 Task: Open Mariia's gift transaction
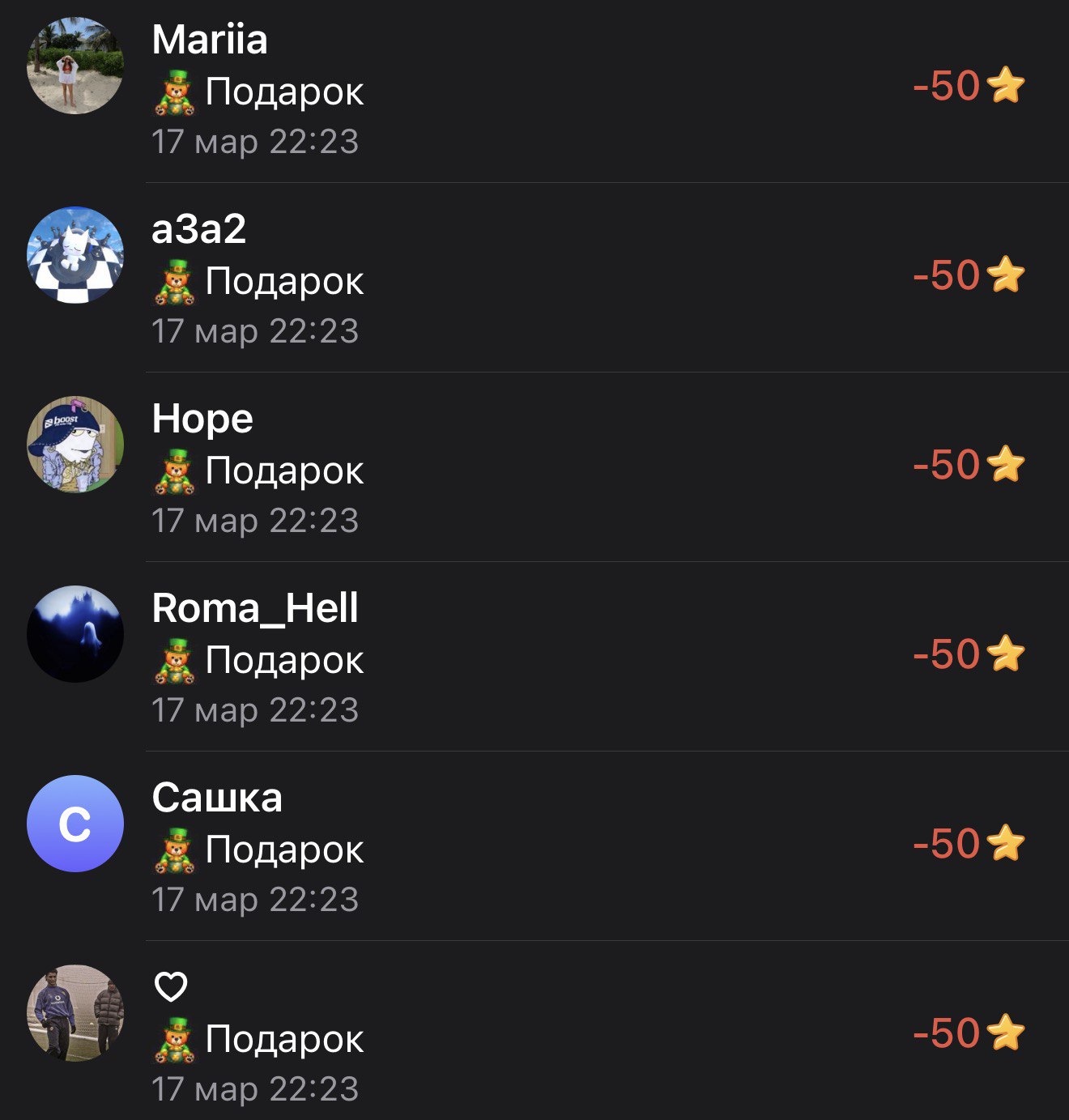click(534, 89)
